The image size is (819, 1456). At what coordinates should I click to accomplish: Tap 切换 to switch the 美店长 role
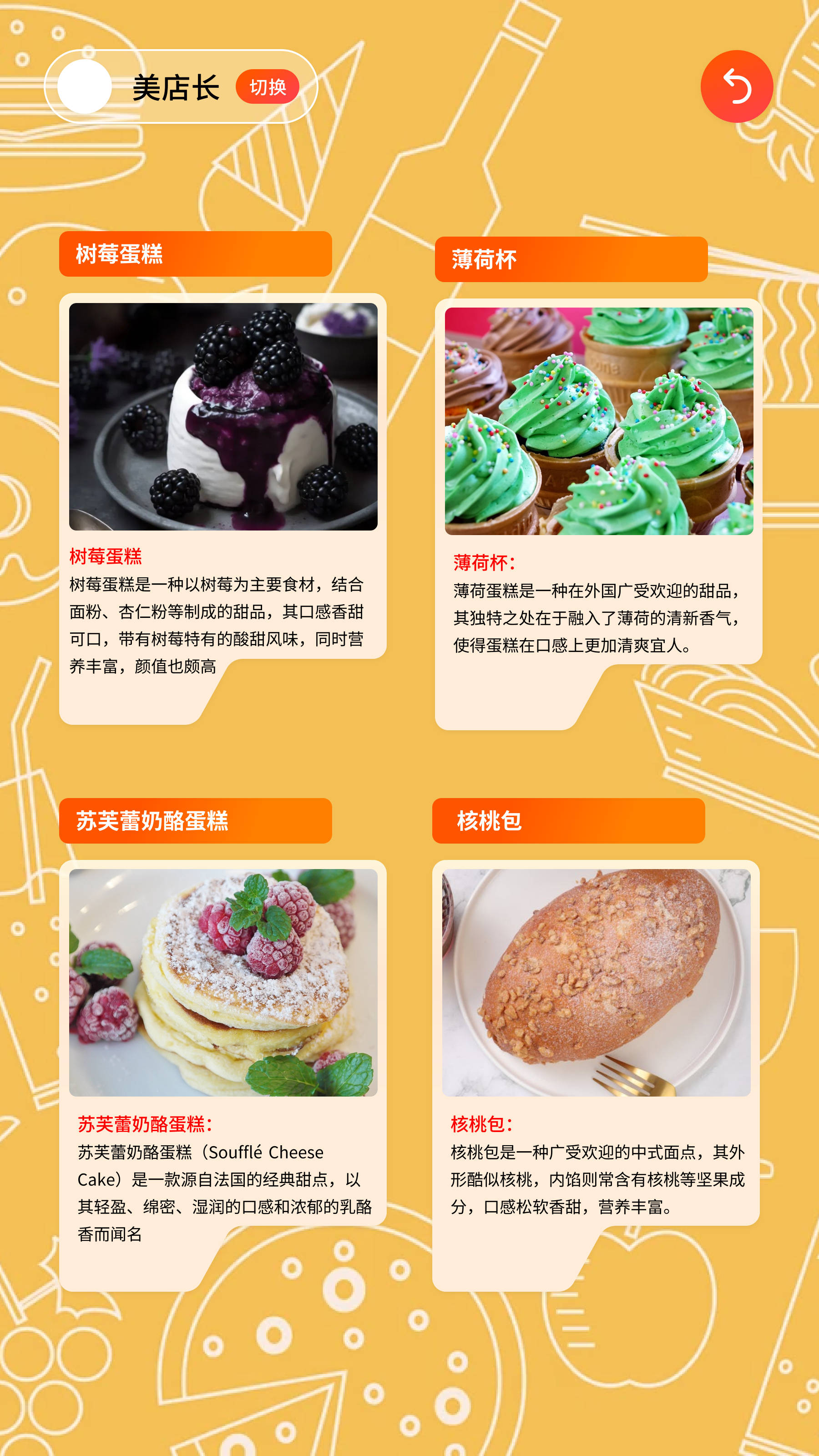pyautogui.click(x=268, y=87)
